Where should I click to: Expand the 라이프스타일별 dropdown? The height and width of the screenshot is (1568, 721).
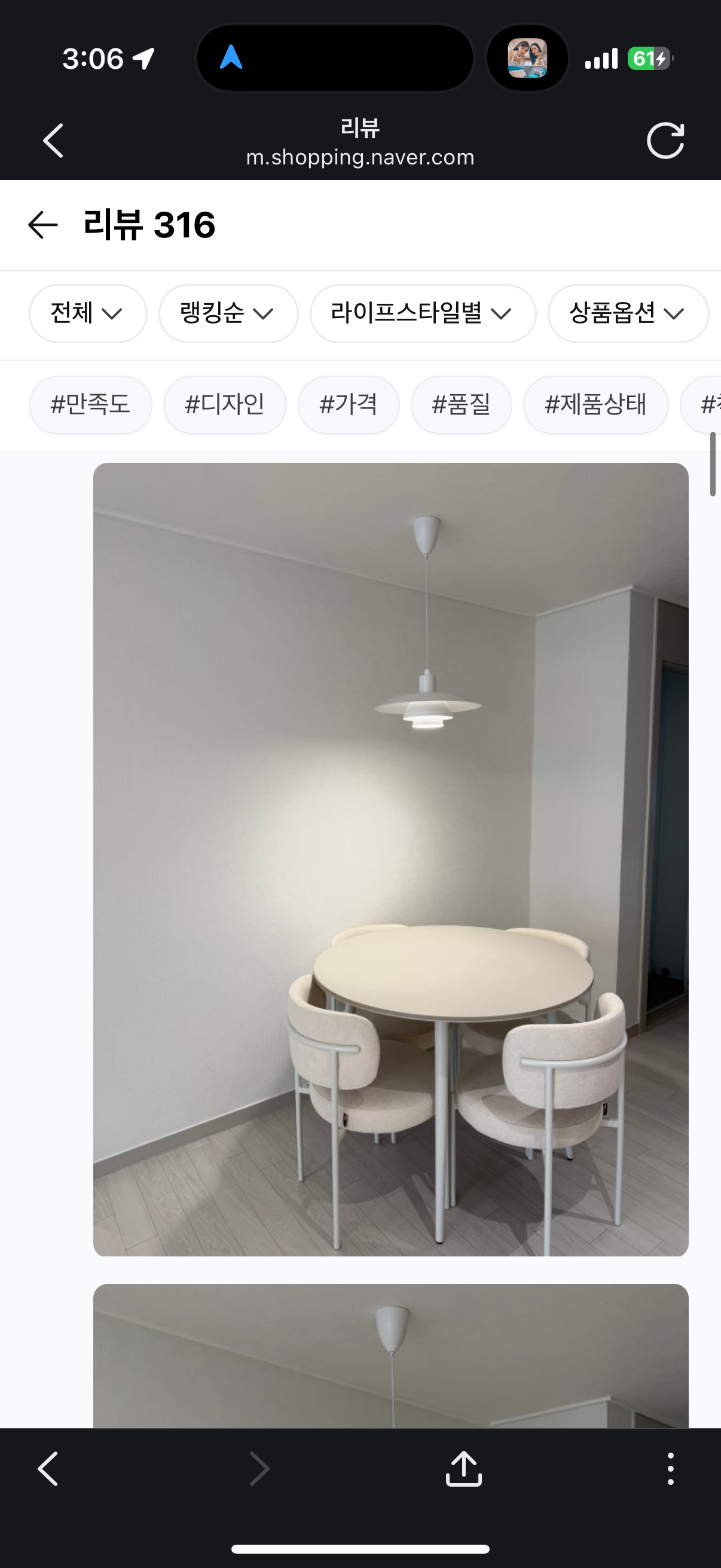422,313
